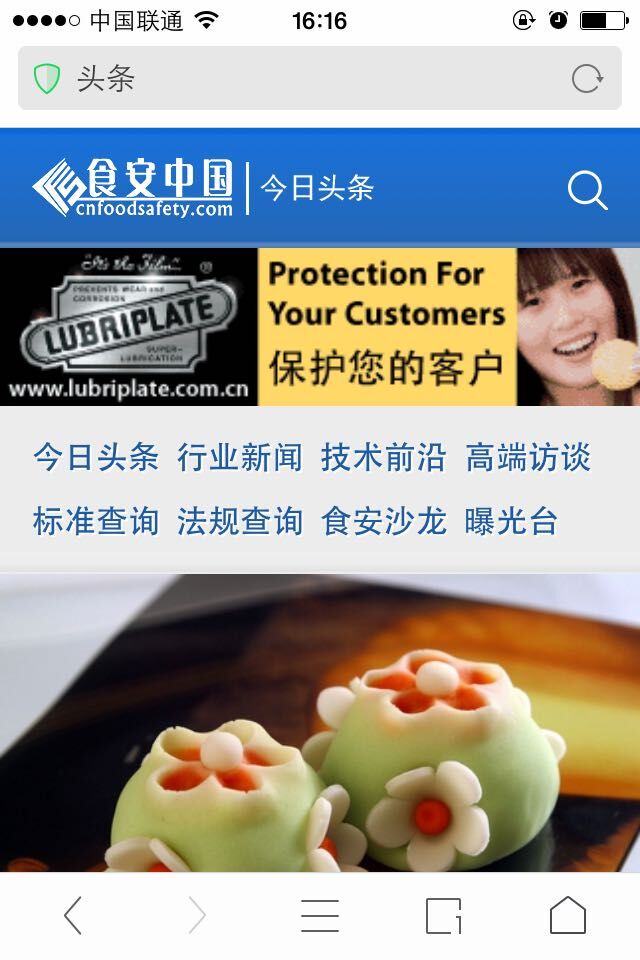
Task: Go back with the browser back arrow
Action: [x=73, y=915]
